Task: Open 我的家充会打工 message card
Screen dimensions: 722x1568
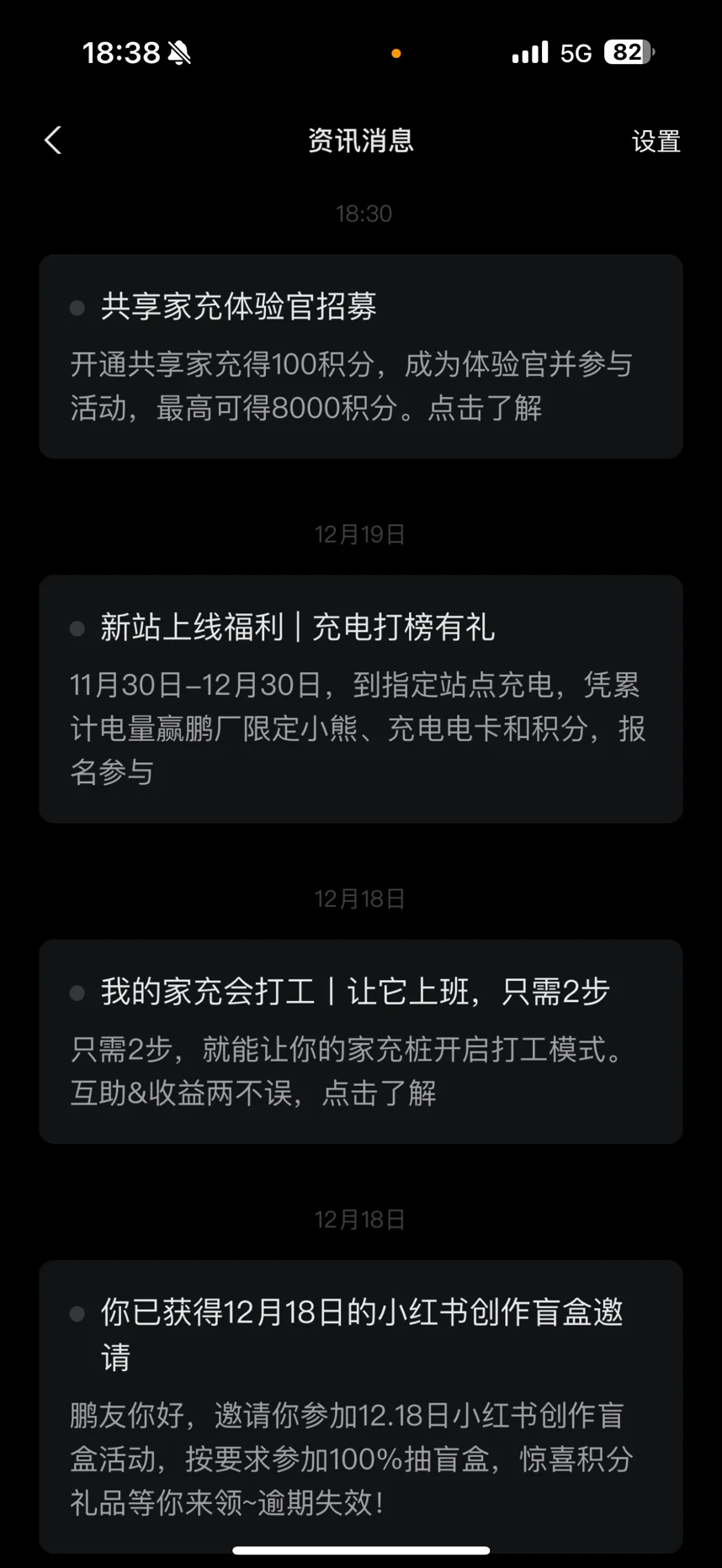Action: pos(360,1041)
